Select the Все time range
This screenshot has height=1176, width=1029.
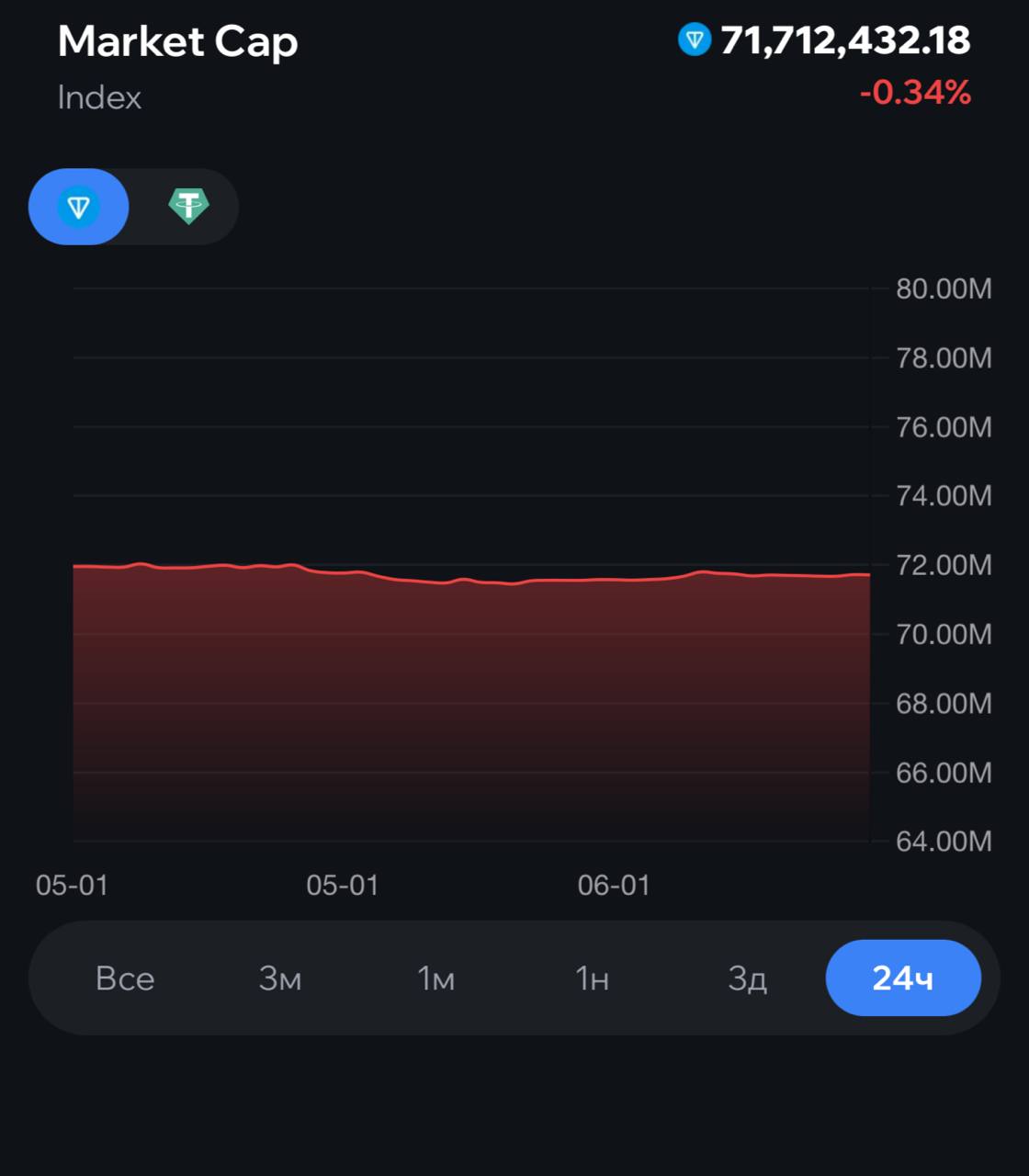pyautogui.click(x=125, y=978)
